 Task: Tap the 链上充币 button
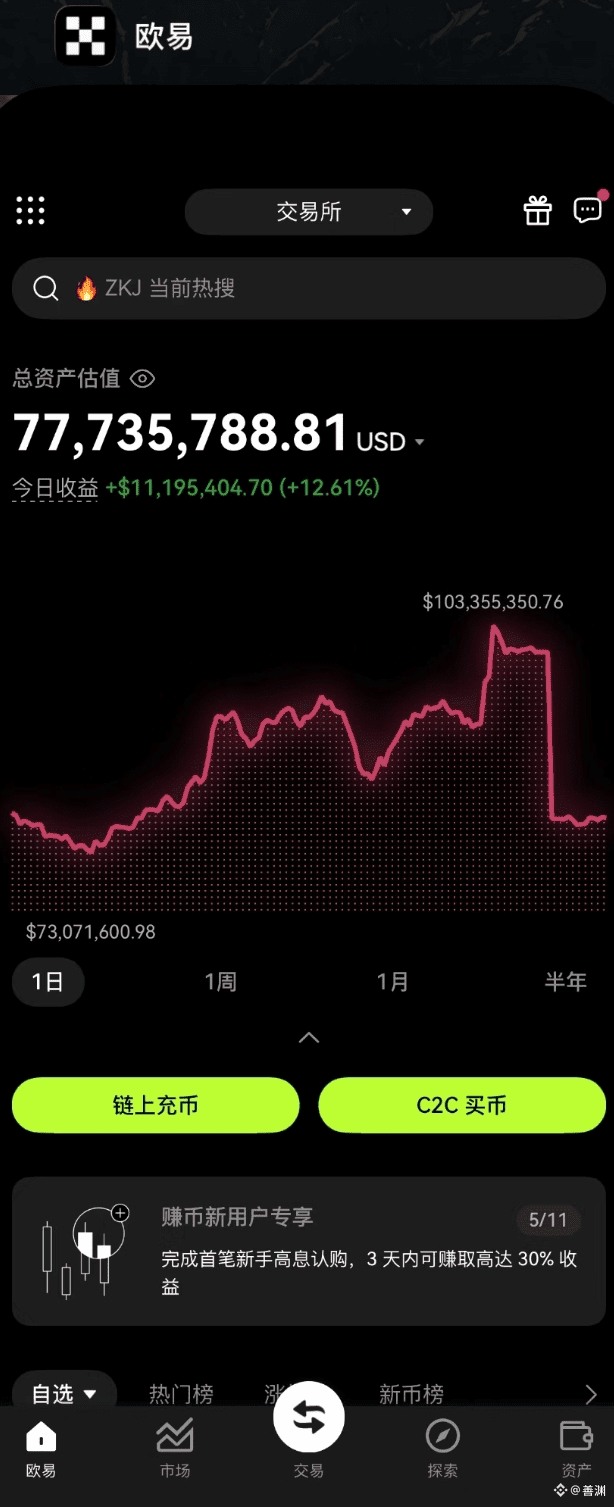[x=155, y=1105]
